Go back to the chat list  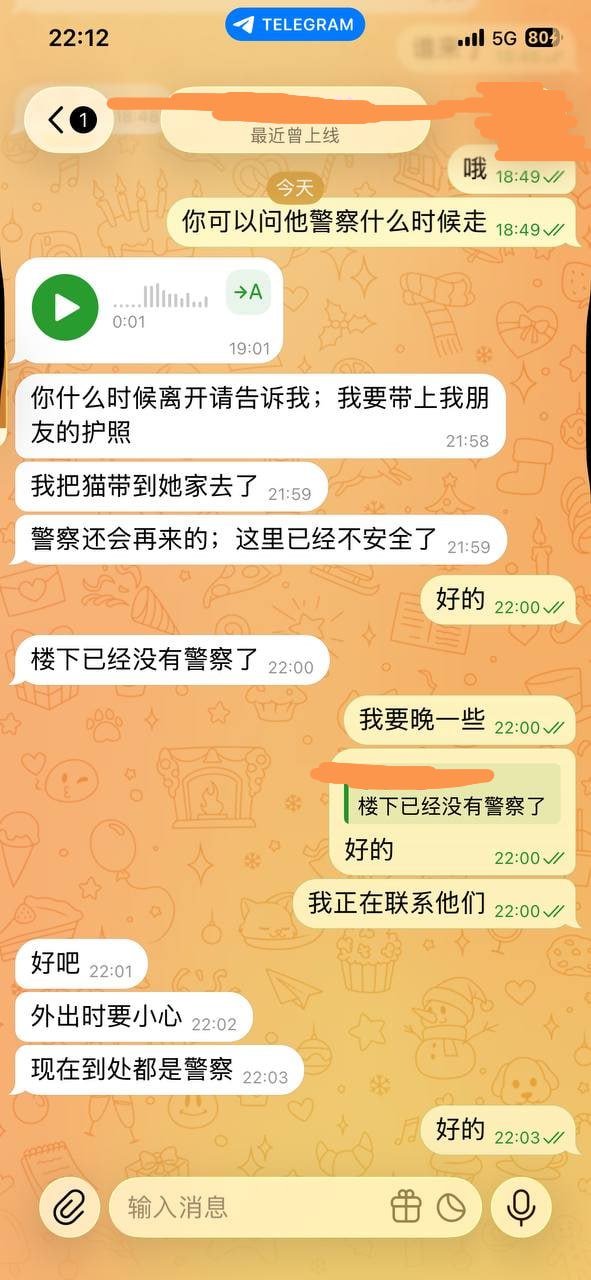(69, 120)
